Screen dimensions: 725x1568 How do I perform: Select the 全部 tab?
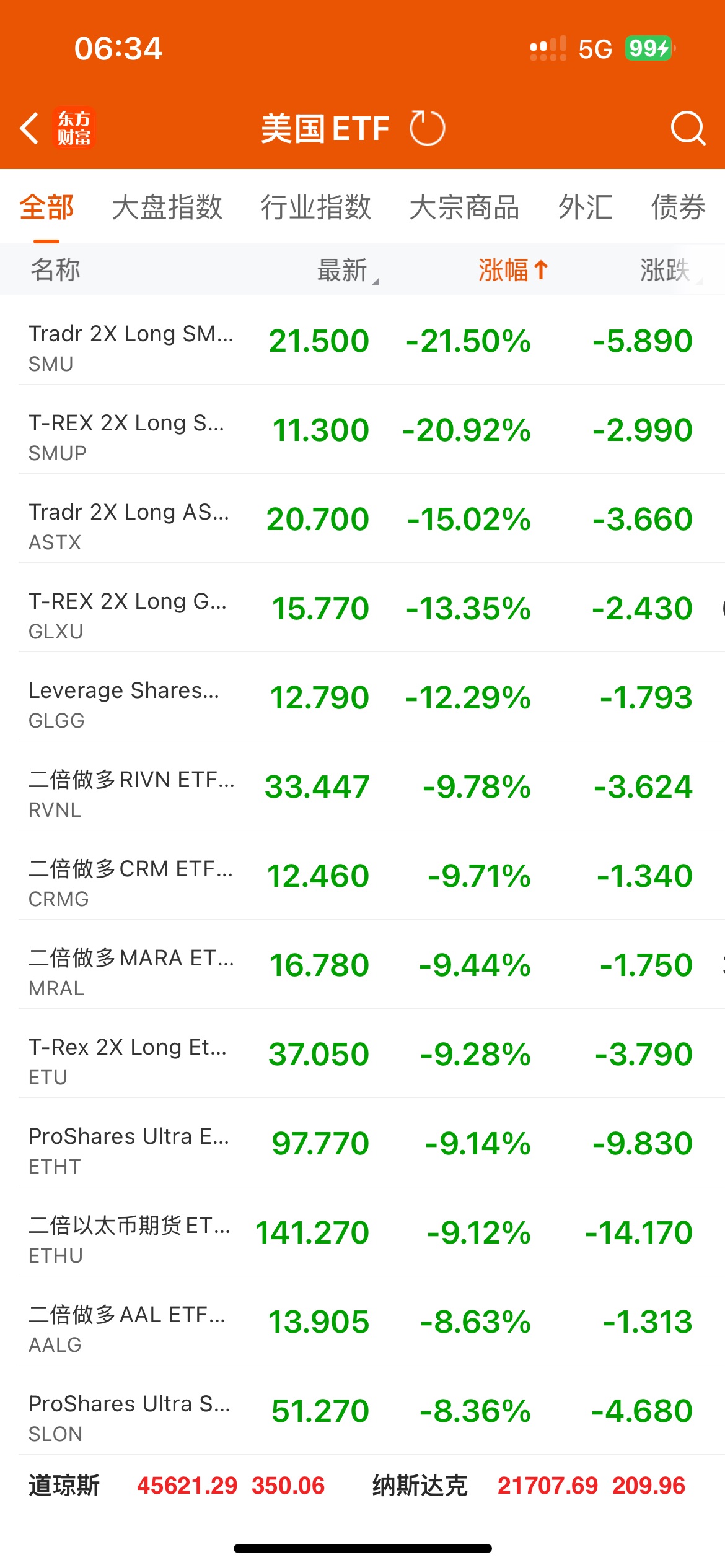46,207
